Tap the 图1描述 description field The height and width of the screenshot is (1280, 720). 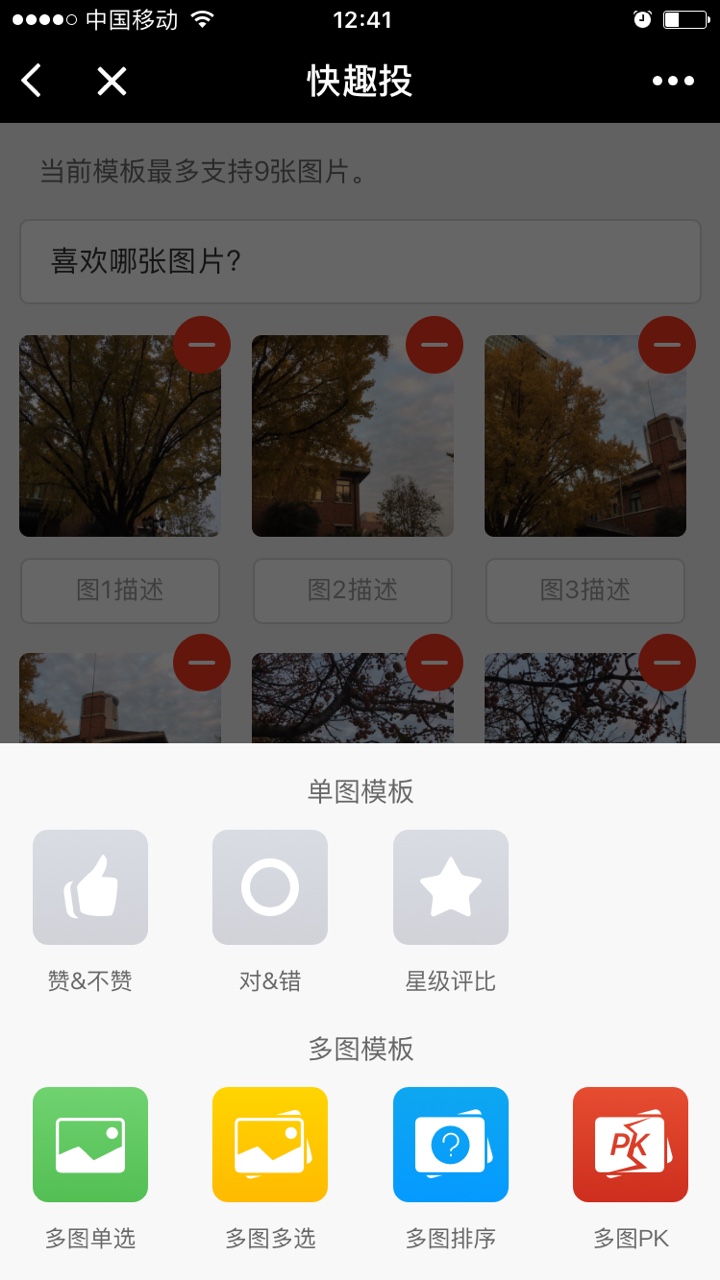pos(120,590)
